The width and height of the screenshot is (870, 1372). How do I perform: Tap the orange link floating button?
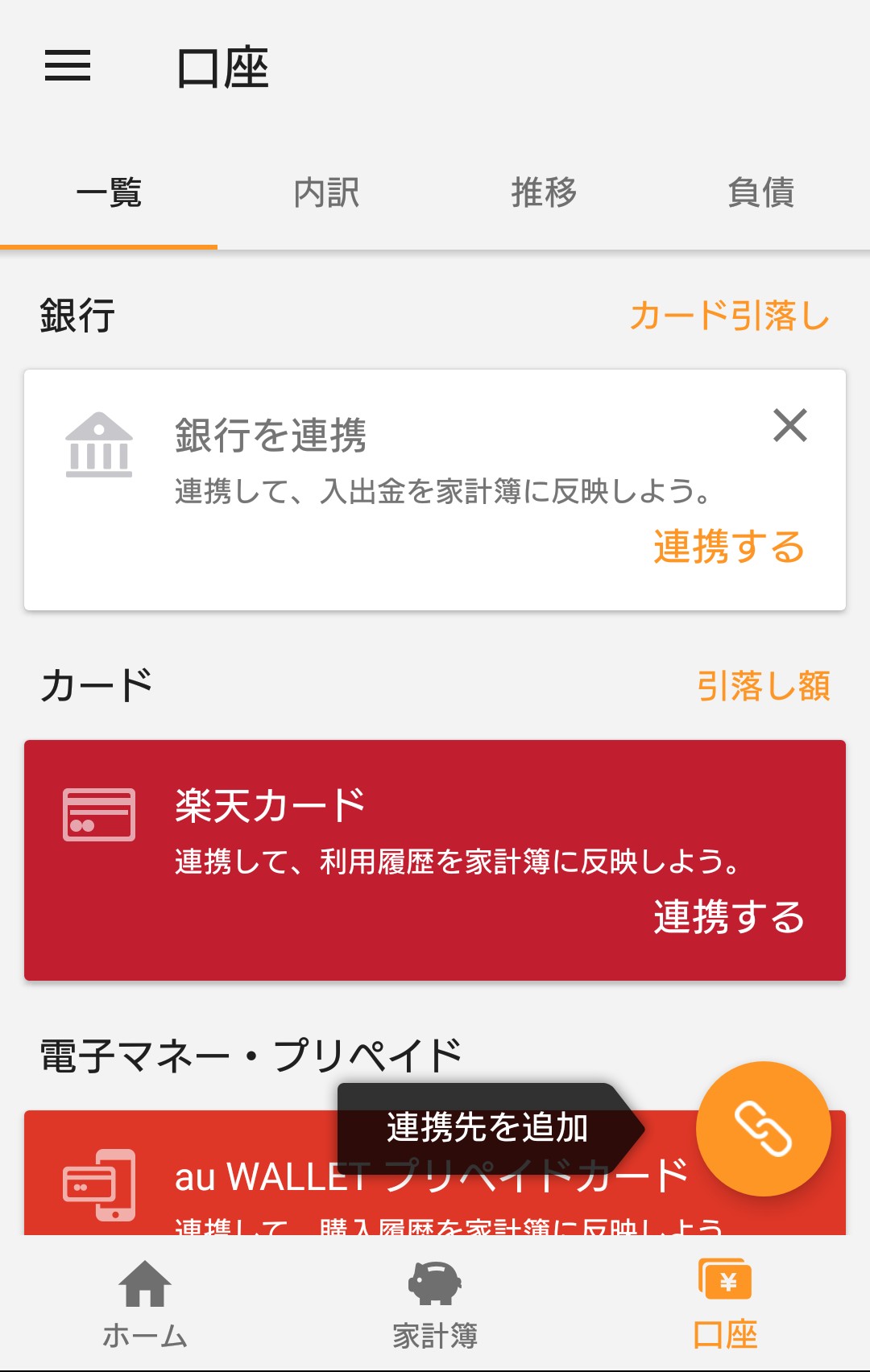click(763, 1129)
